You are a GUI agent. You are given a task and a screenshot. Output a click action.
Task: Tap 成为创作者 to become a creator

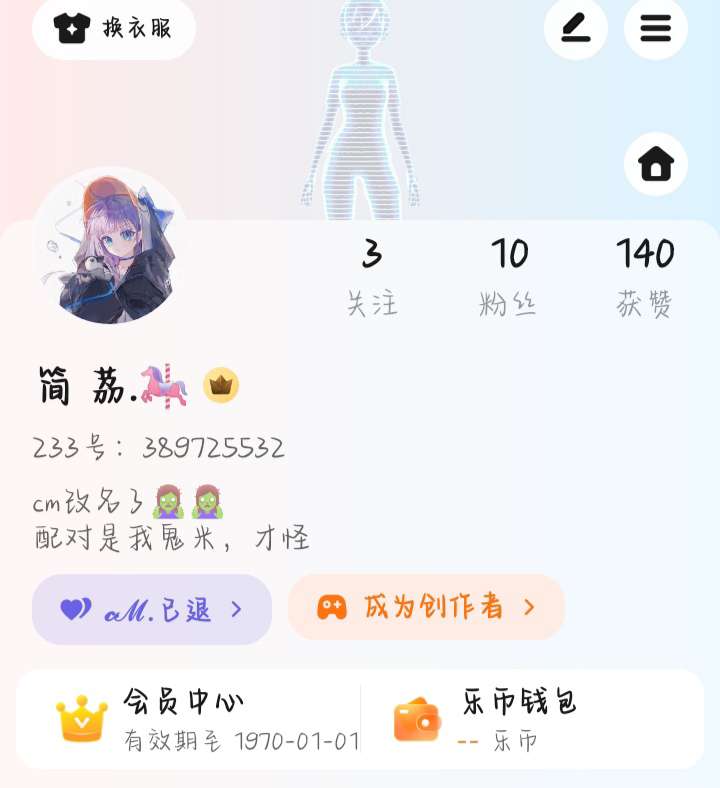[427, 607]
